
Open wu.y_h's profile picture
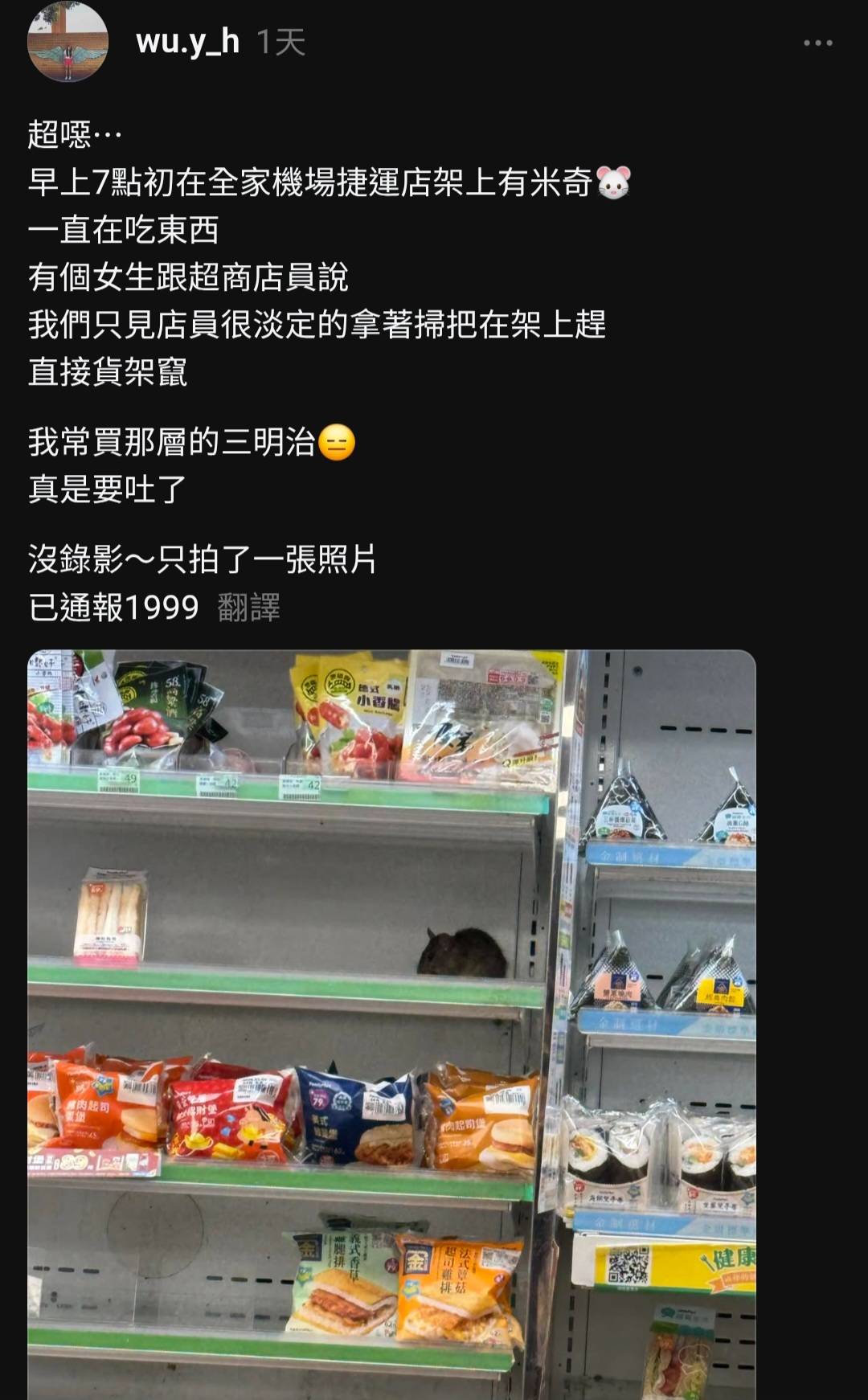68,42
